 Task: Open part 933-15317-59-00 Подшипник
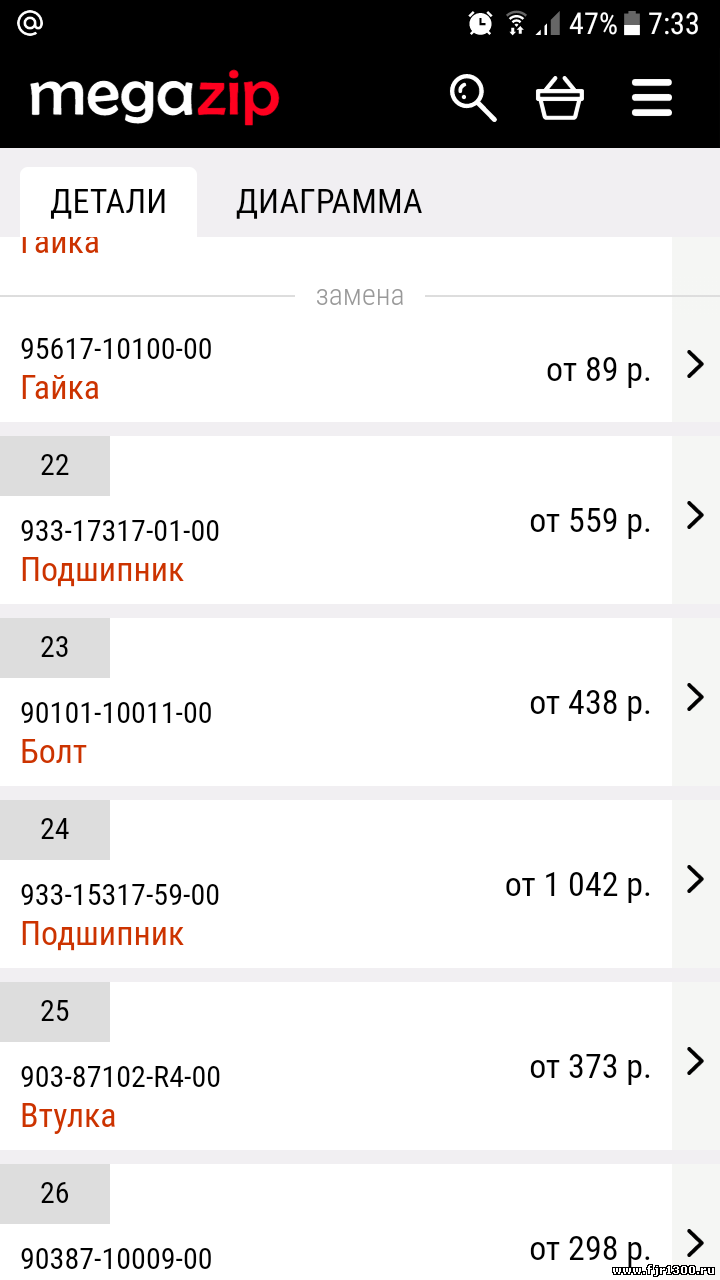click(x=360, y=884)
